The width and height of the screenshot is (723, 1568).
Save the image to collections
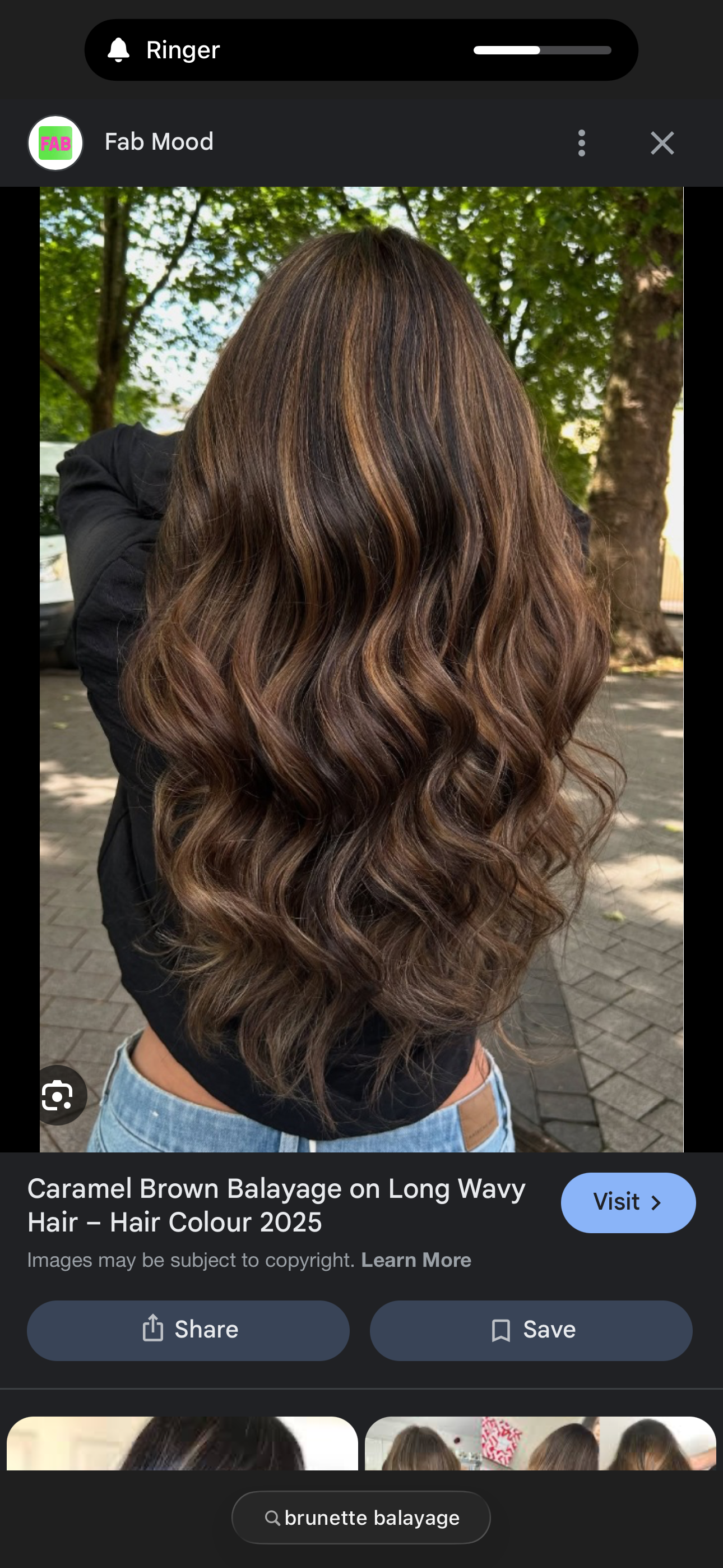click(531, 1330)
